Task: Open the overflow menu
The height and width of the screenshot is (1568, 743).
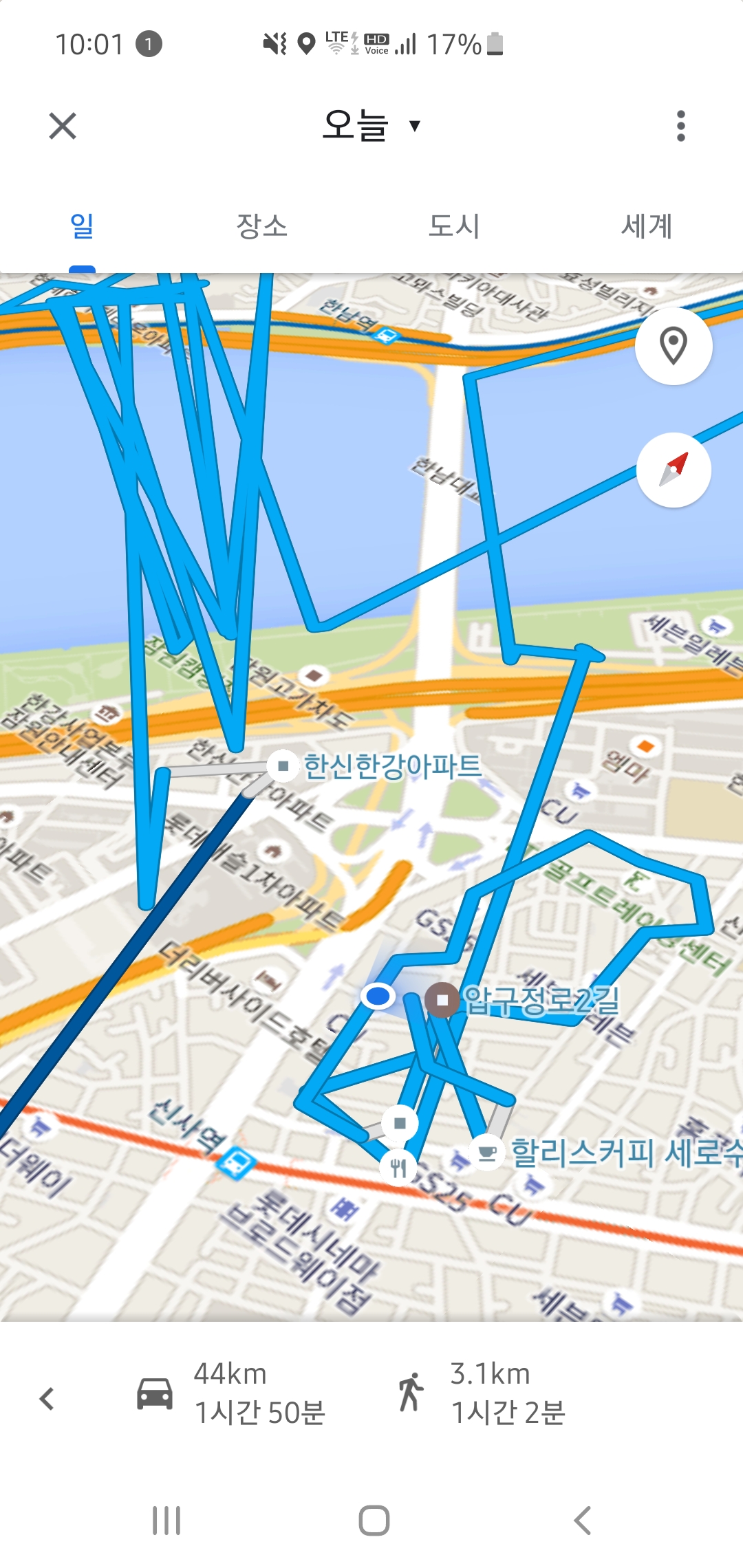Action: [x=680, y=126]
